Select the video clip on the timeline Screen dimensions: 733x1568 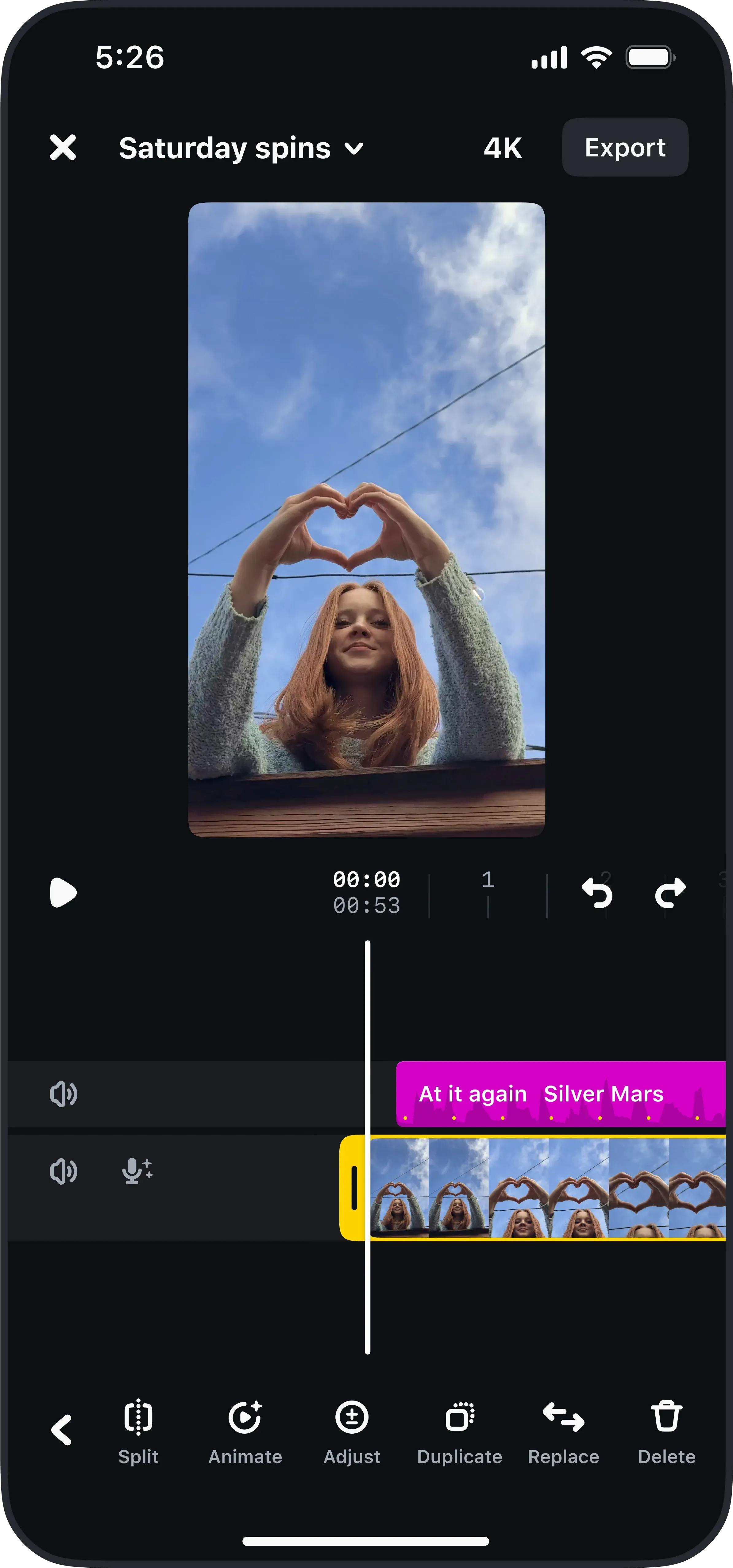tap(548, 1187)
